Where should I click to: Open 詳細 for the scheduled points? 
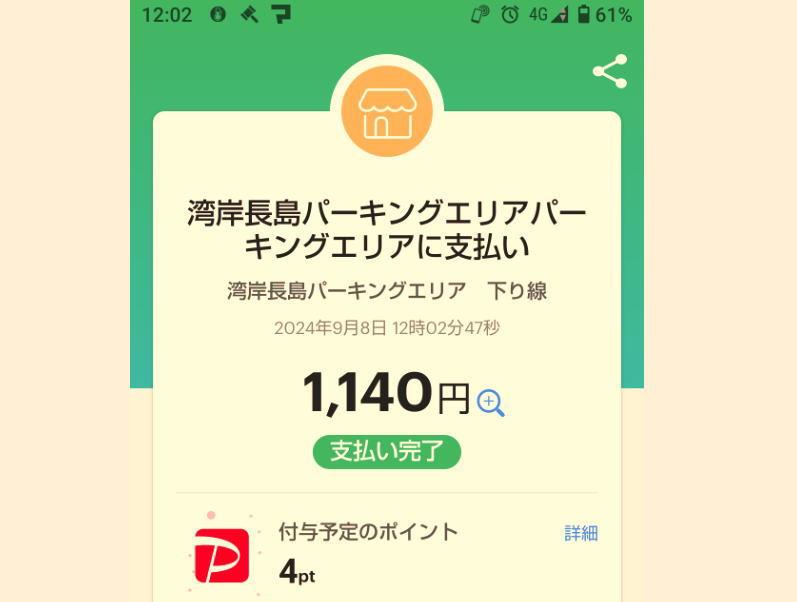580,533
